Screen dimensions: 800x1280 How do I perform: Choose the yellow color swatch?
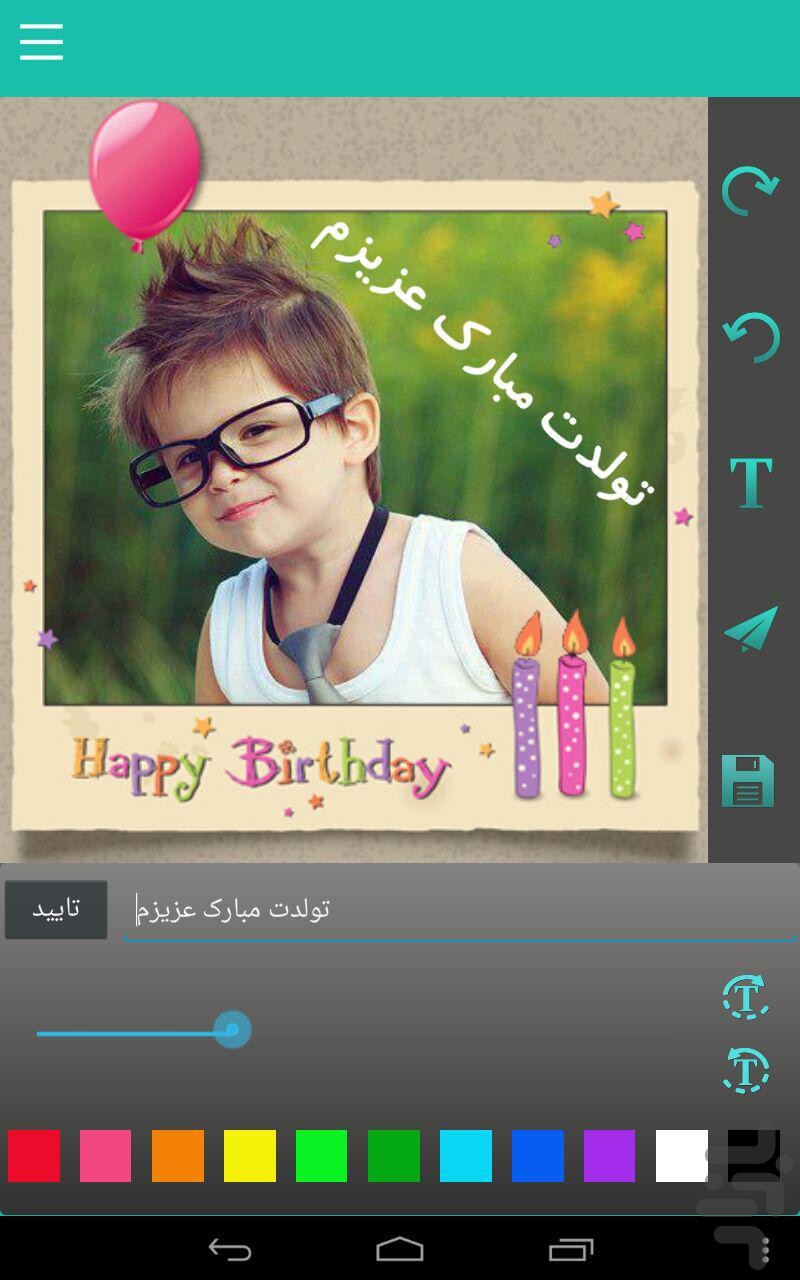point(250,1156)
